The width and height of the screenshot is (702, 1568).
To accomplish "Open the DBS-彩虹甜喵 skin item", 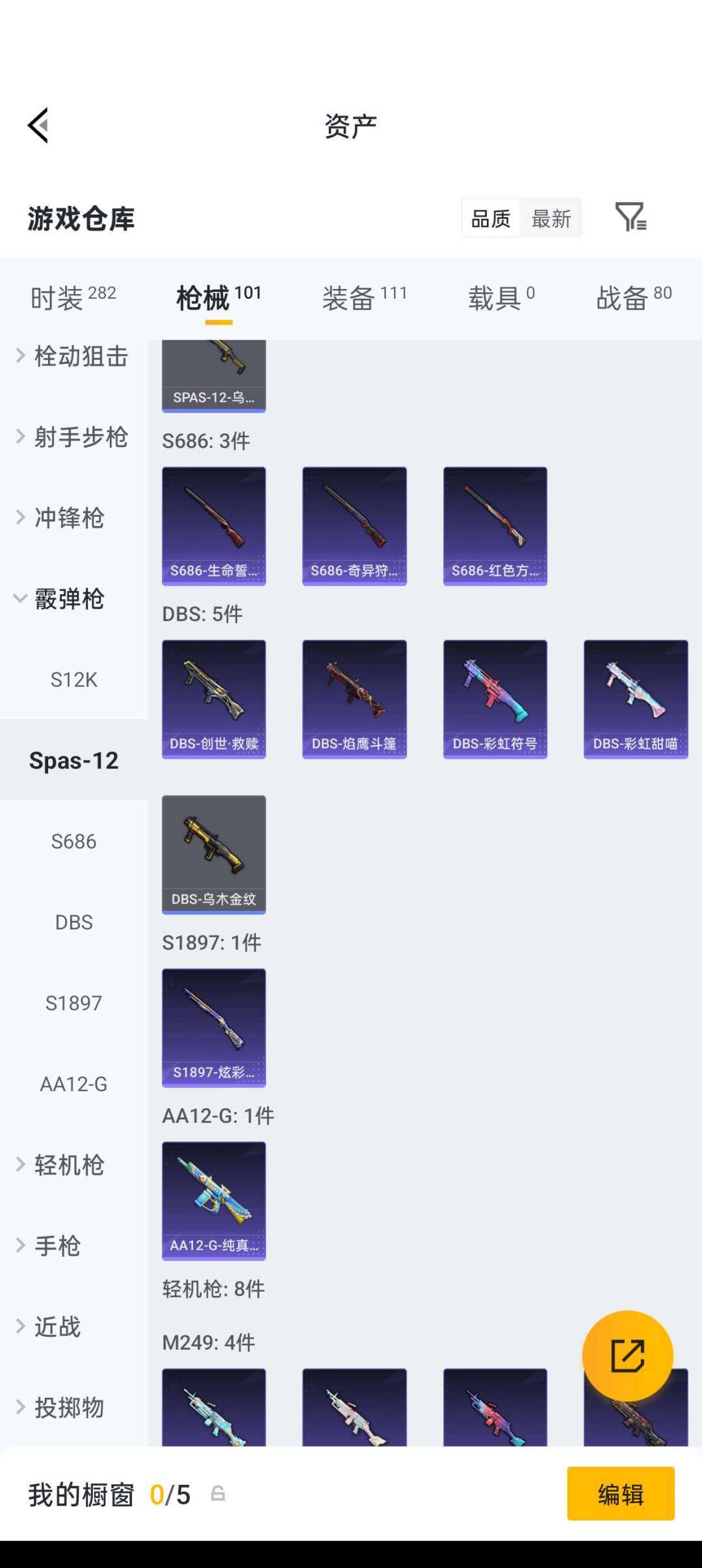I will 635,698.
